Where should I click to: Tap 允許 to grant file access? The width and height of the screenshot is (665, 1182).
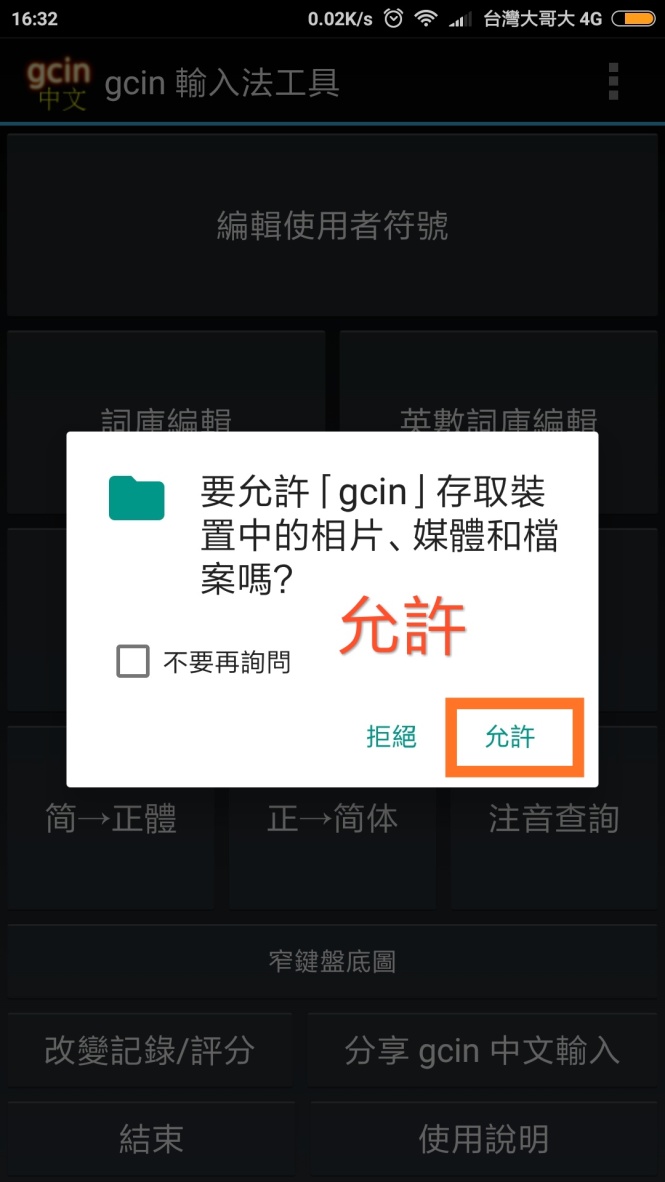(x=511, y=738)
